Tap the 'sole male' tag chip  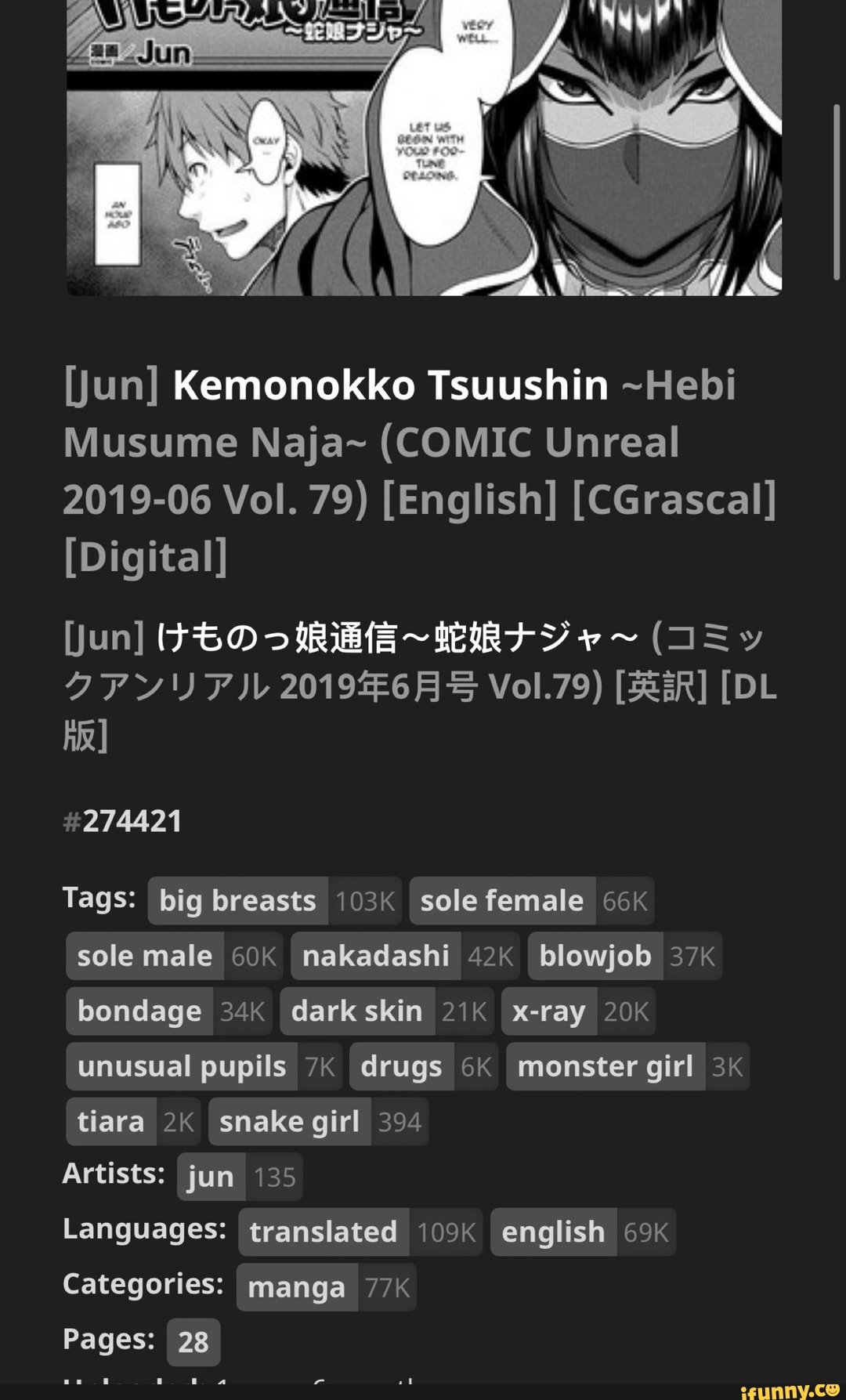(x=174, y=956)
